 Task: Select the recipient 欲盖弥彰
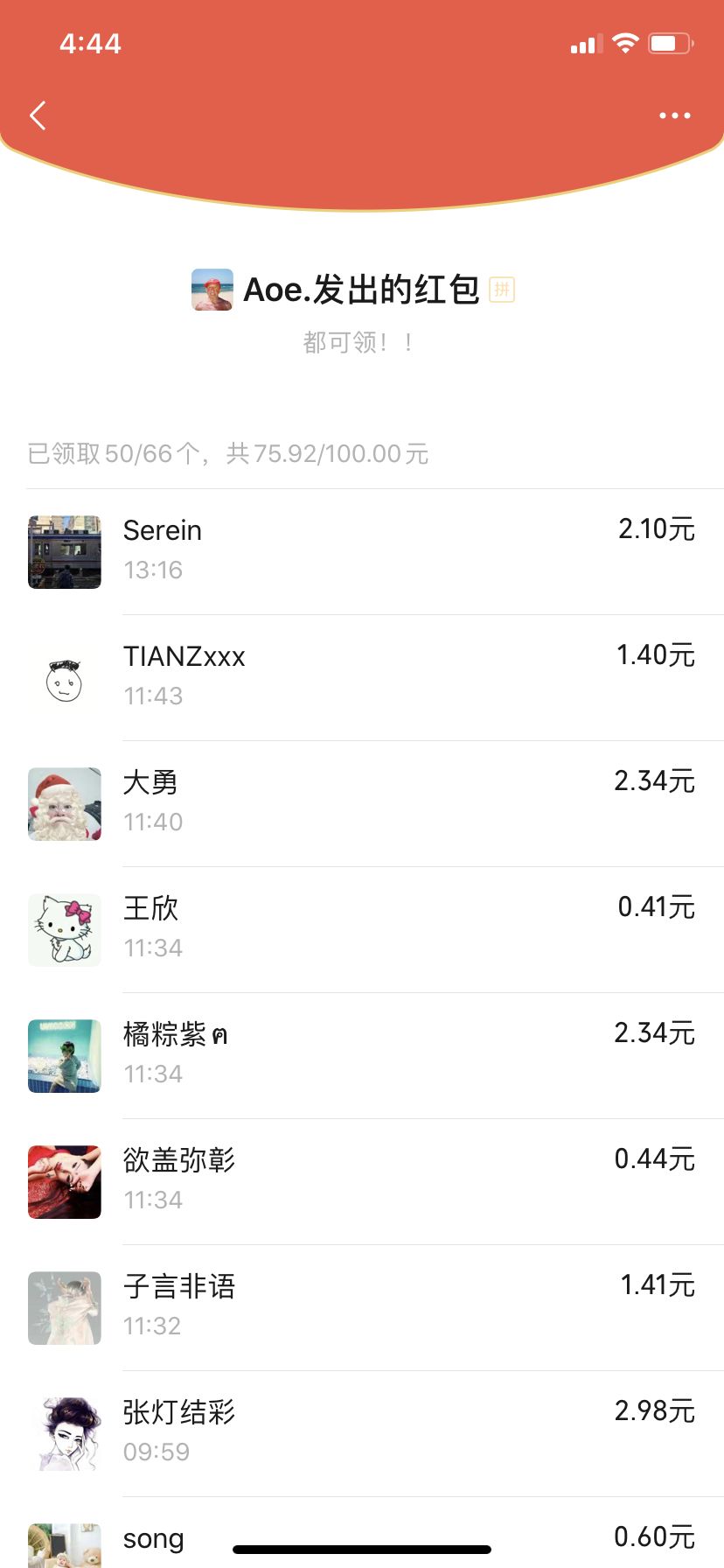179,1159
